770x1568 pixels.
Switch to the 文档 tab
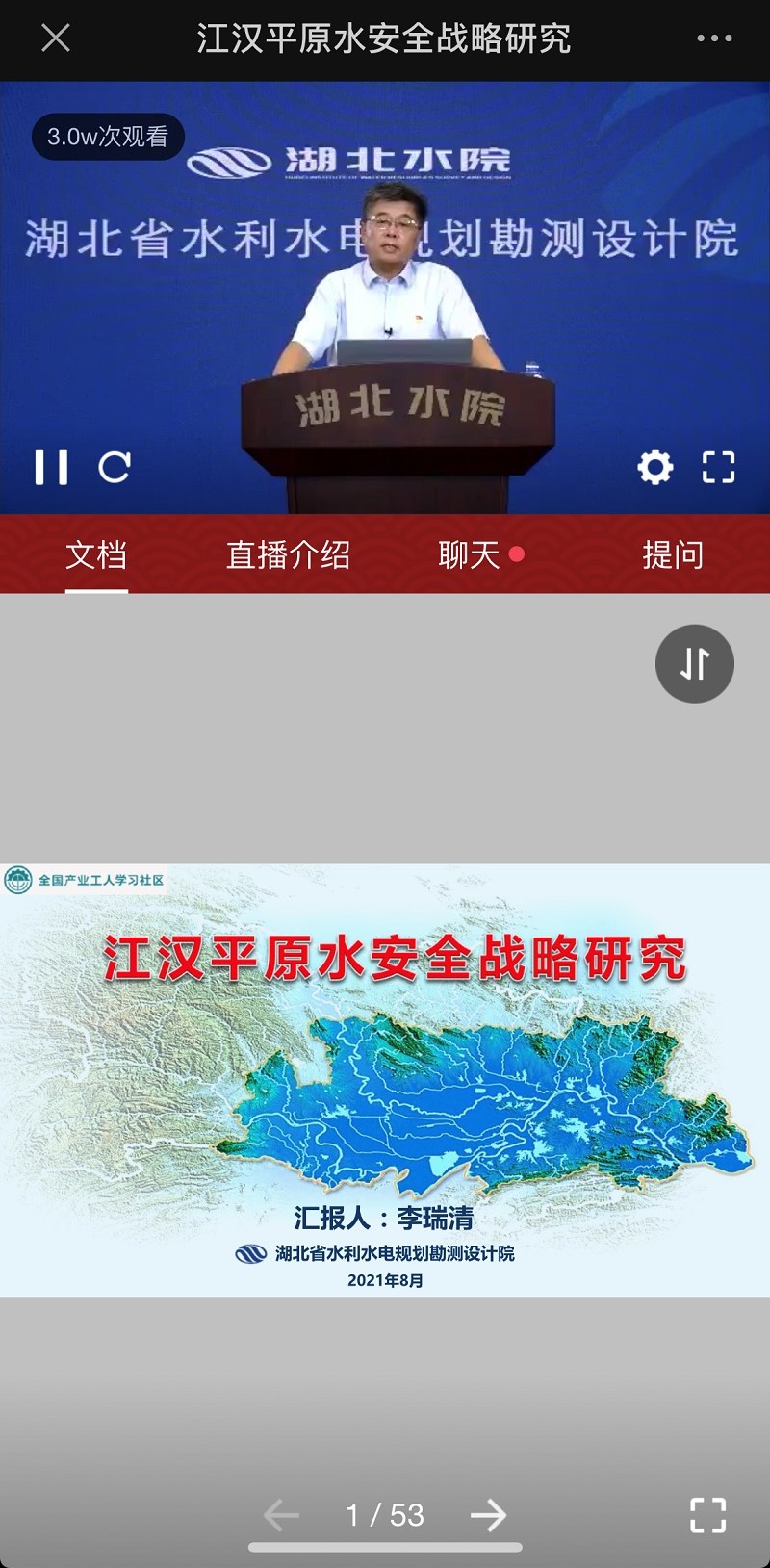[x=96, y=555]
